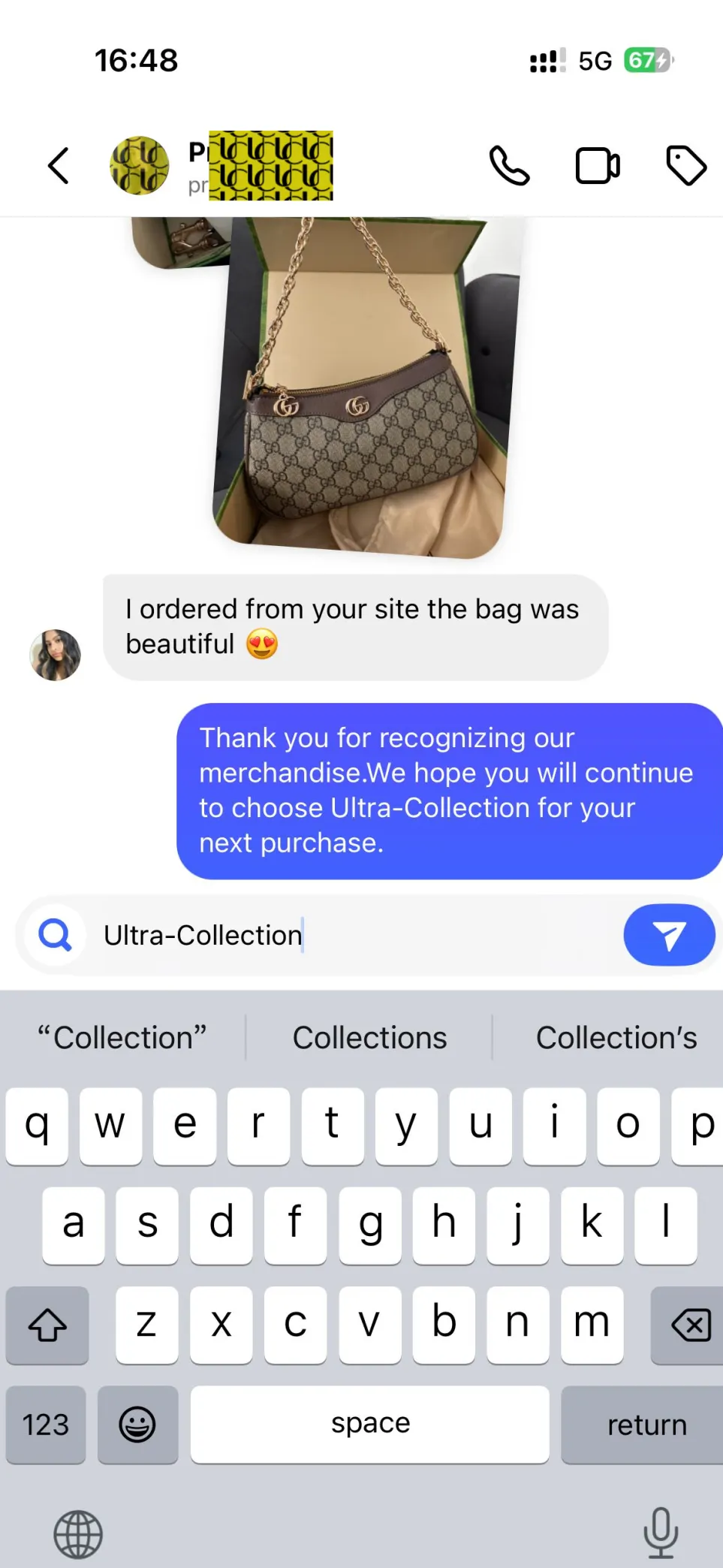The height and width of the screenshot is (1568, 723).
Task: Tap the magnifier icon in message bar
Action: click(x=56, y=936)
